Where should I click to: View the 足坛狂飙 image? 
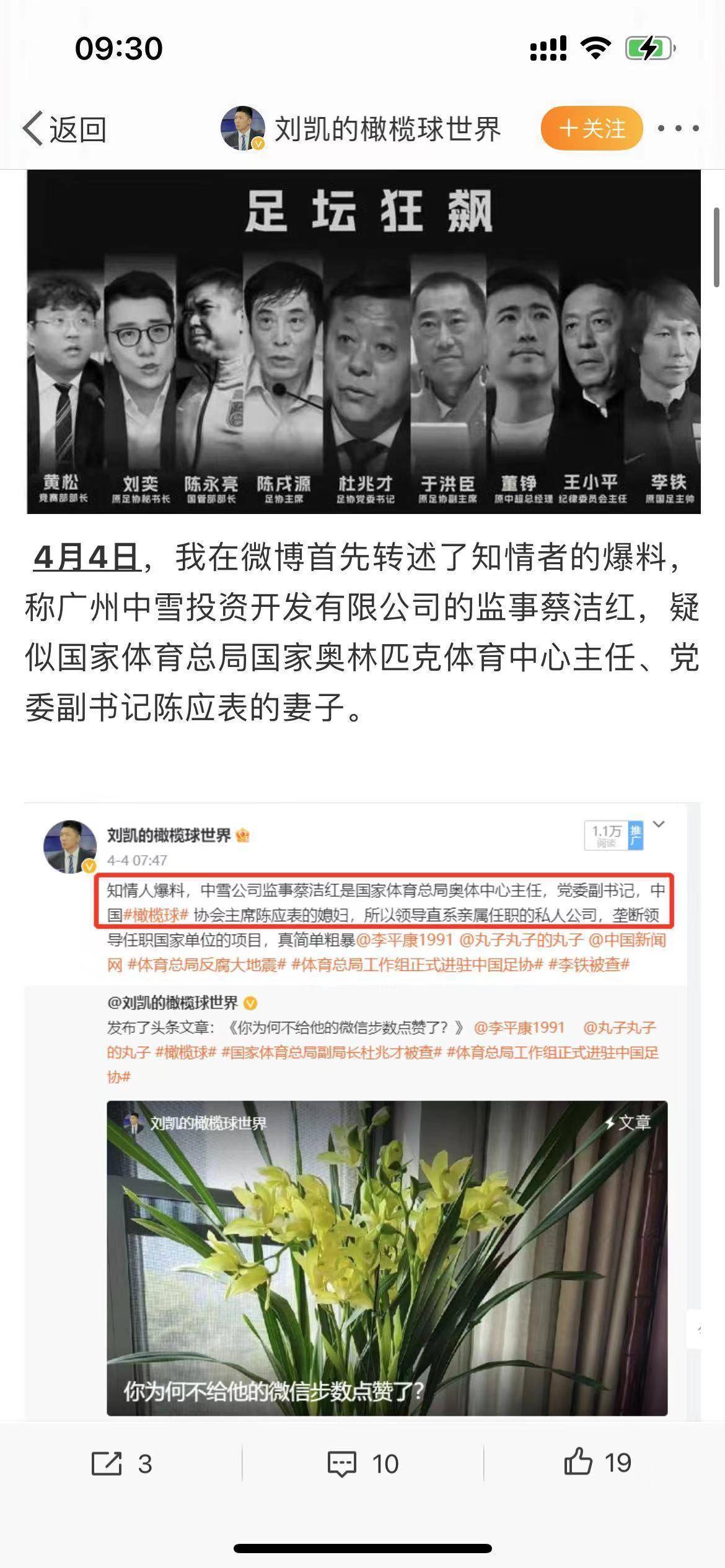364,342
